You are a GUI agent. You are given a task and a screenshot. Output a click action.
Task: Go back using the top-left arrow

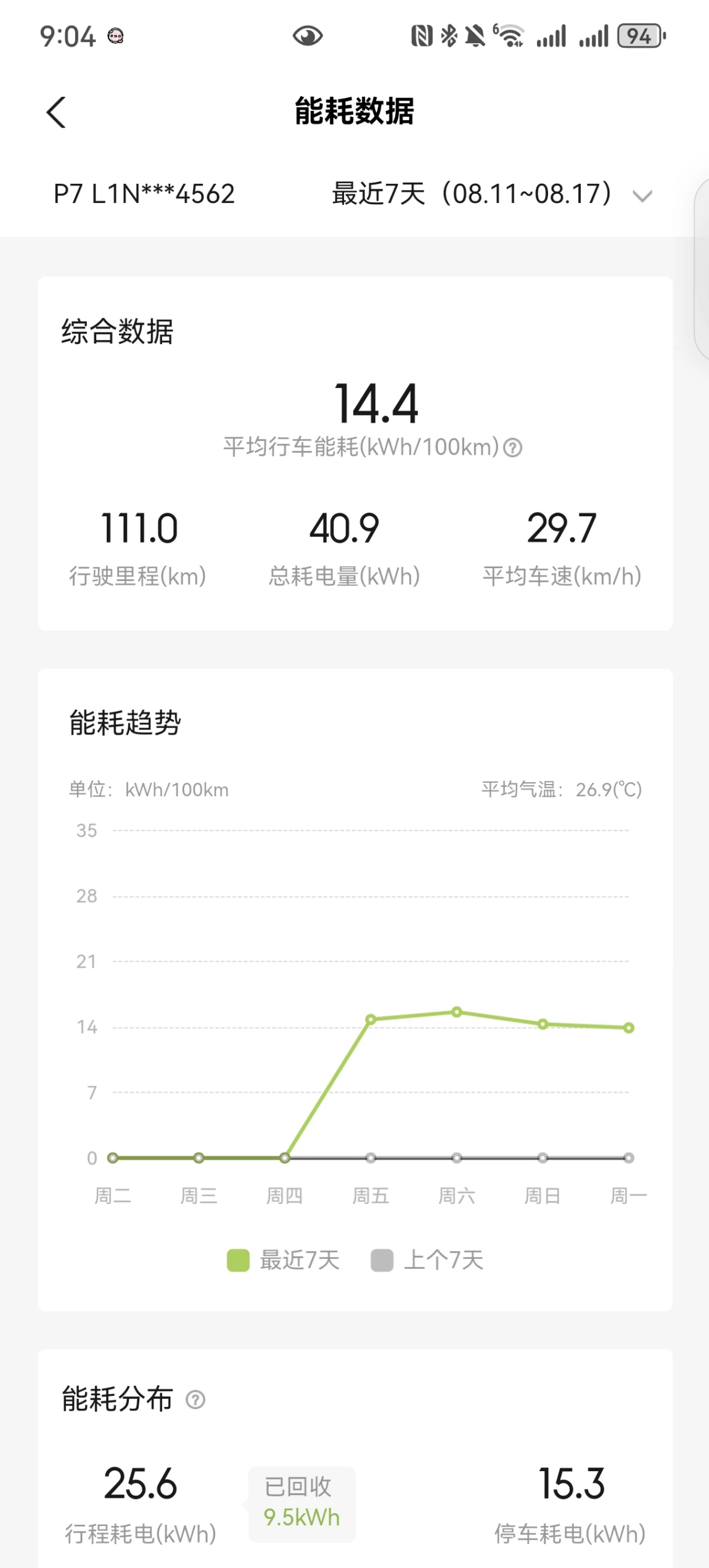point(56,112)
